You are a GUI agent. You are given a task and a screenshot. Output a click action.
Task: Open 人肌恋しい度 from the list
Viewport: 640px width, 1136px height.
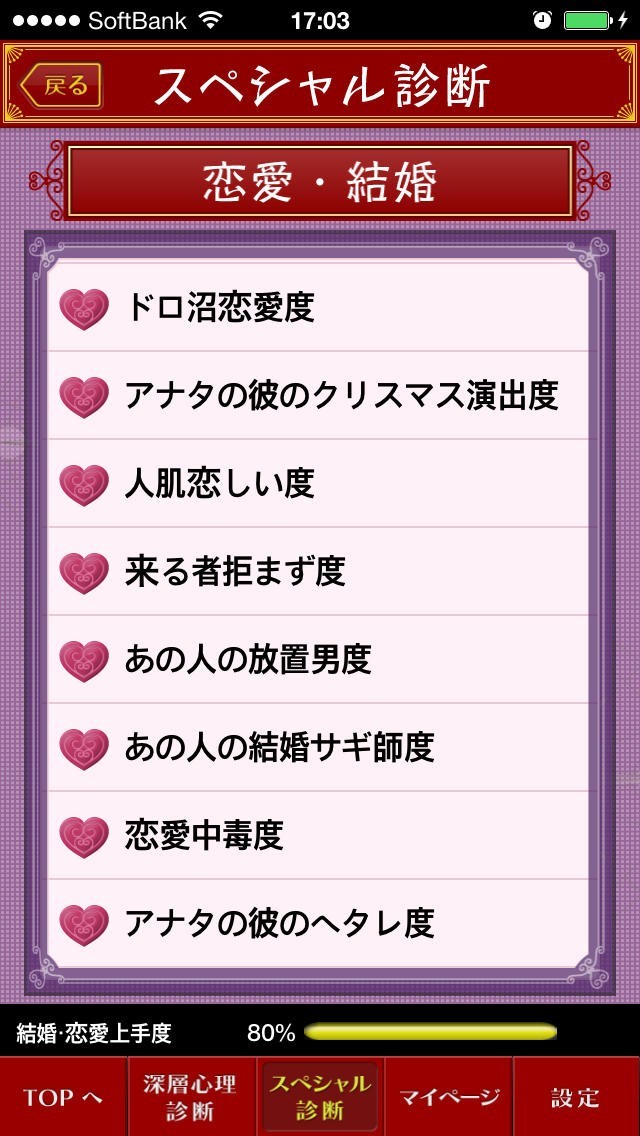[x=318, y=484]
